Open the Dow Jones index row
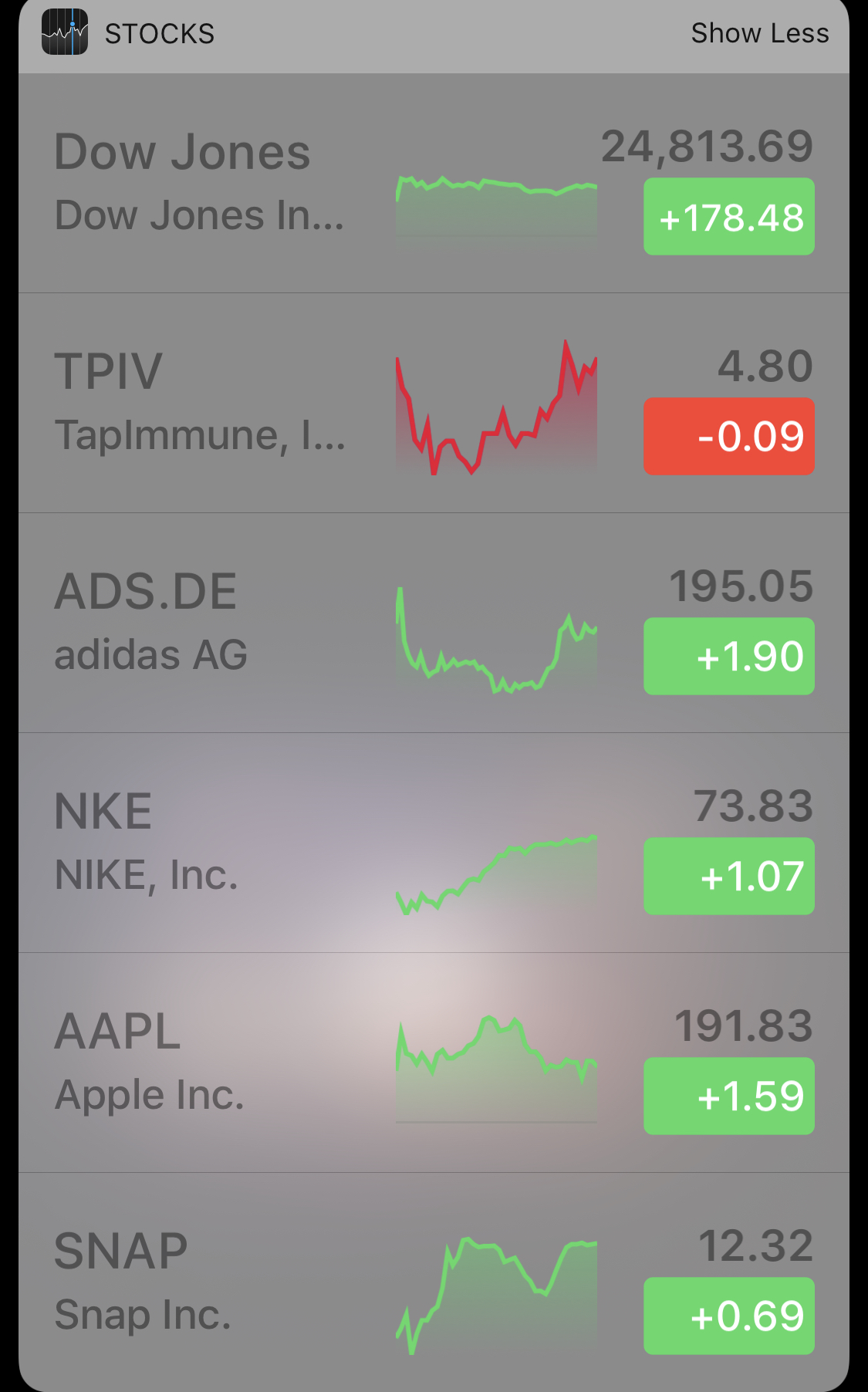The width and height of the screenshot is (868, 1392). [434, 184]
